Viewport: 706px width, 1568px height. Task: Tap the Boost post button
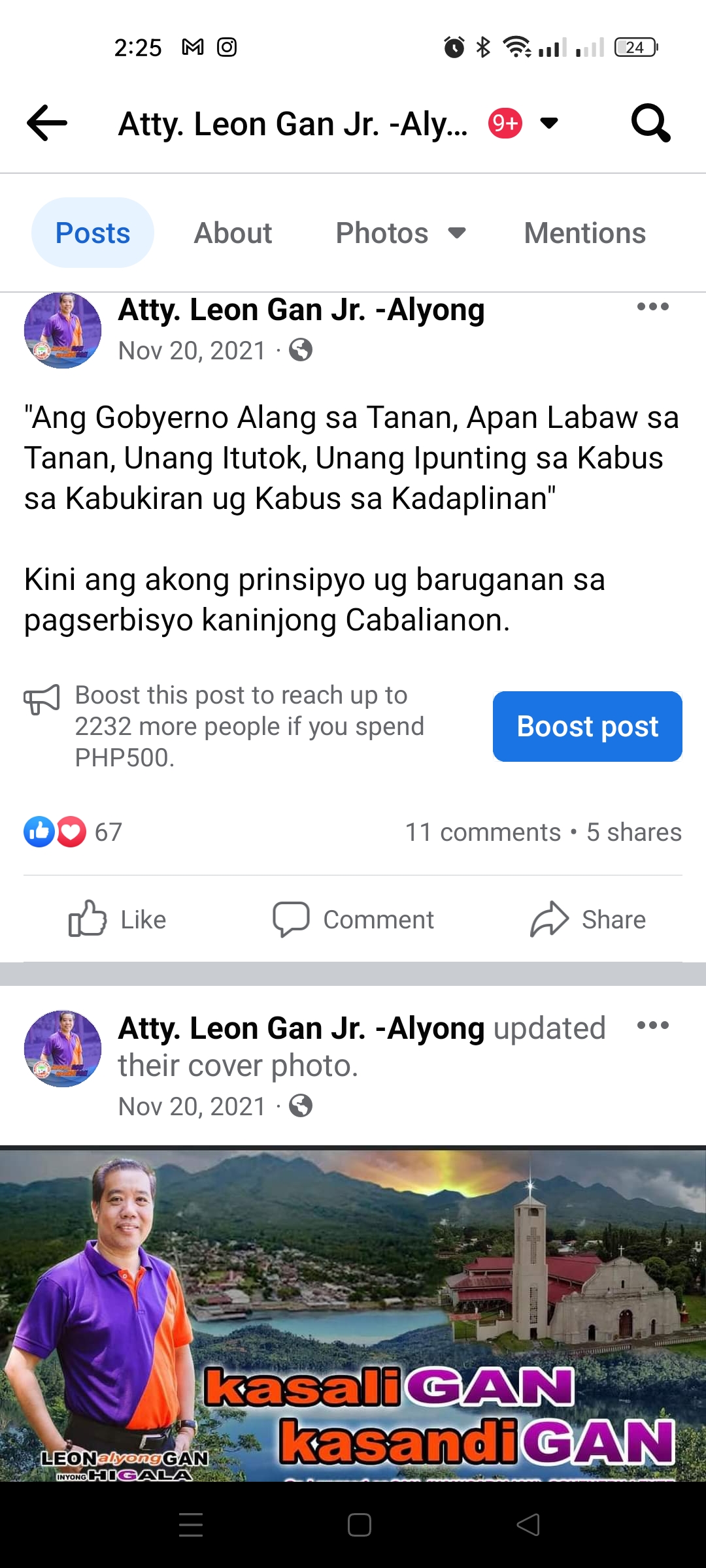pyautogui.click(x=587, y=727)
